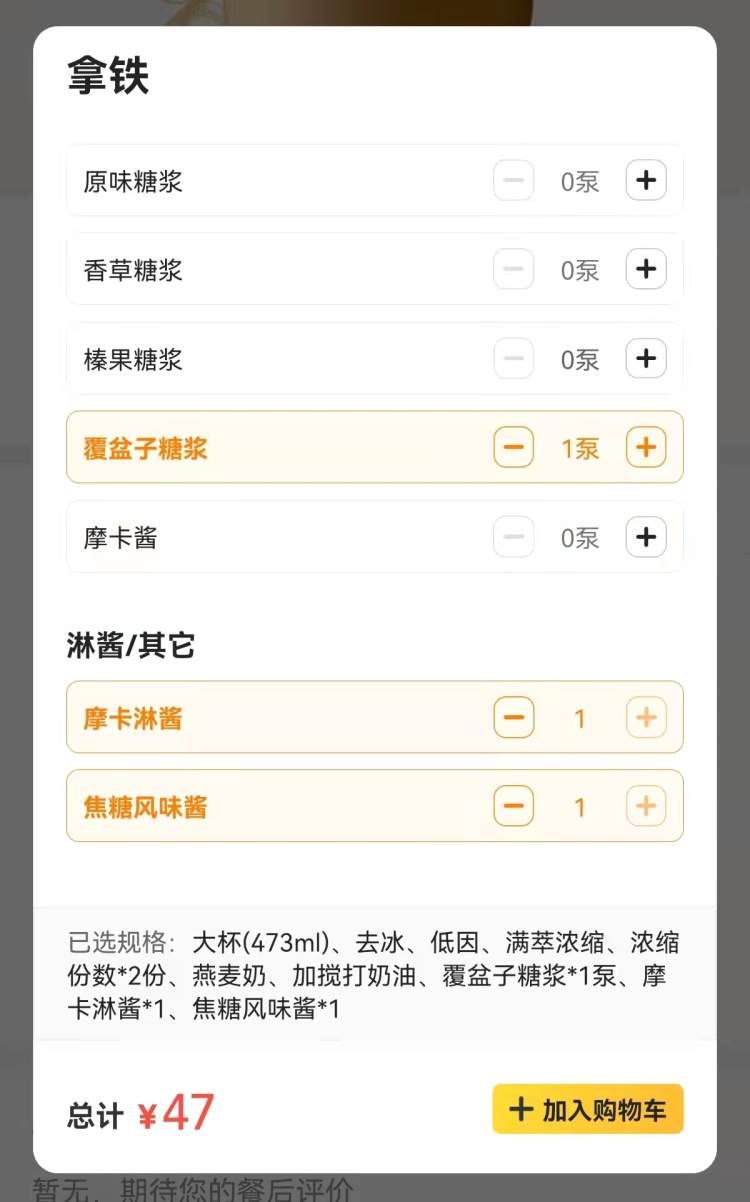The height and width of the screenshot is (1202, 750).
Task: Remove the 摩卡淋酱 topping
Action: click(x=514, y=717)
